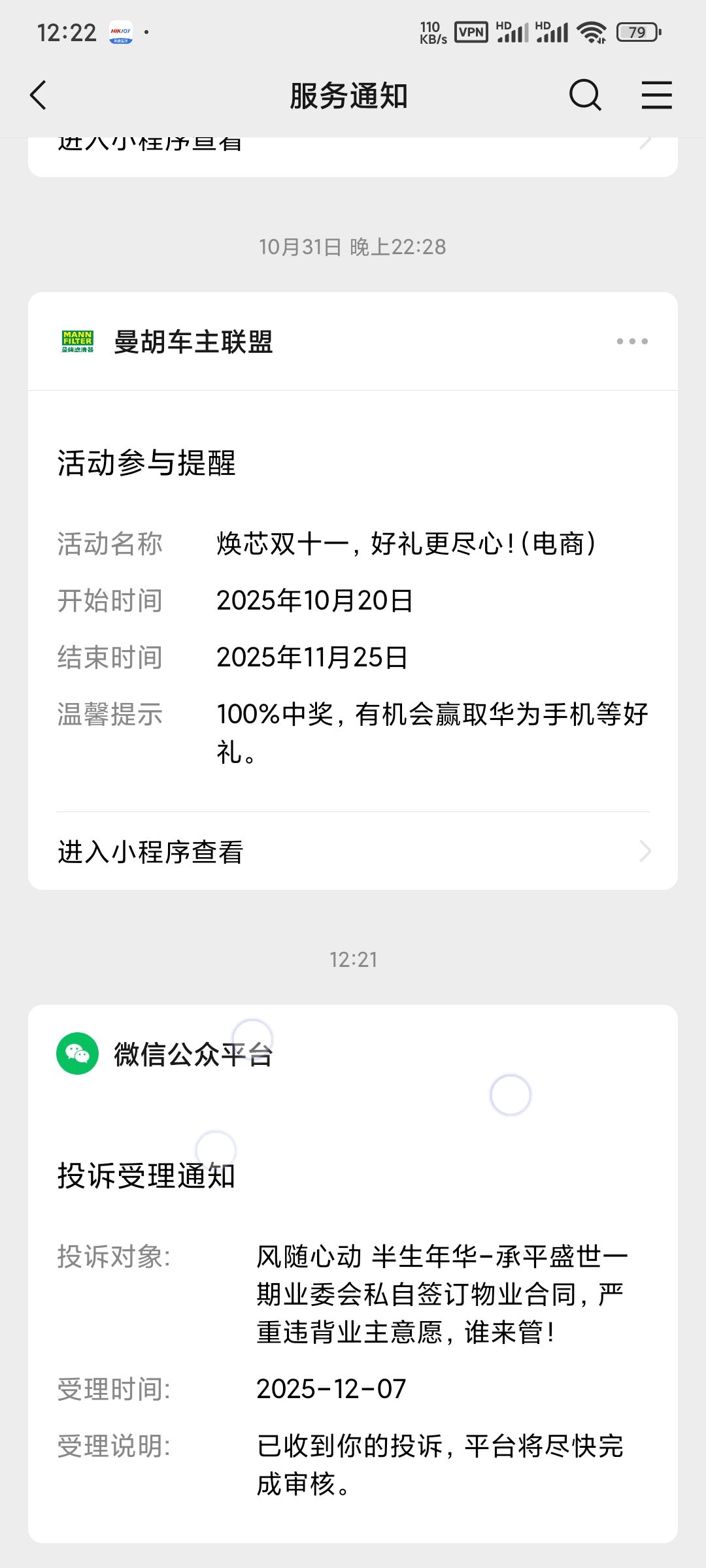Tap 进入小程序查看 under 结束时间 card

pyautogui.click(x=353, y=851)
